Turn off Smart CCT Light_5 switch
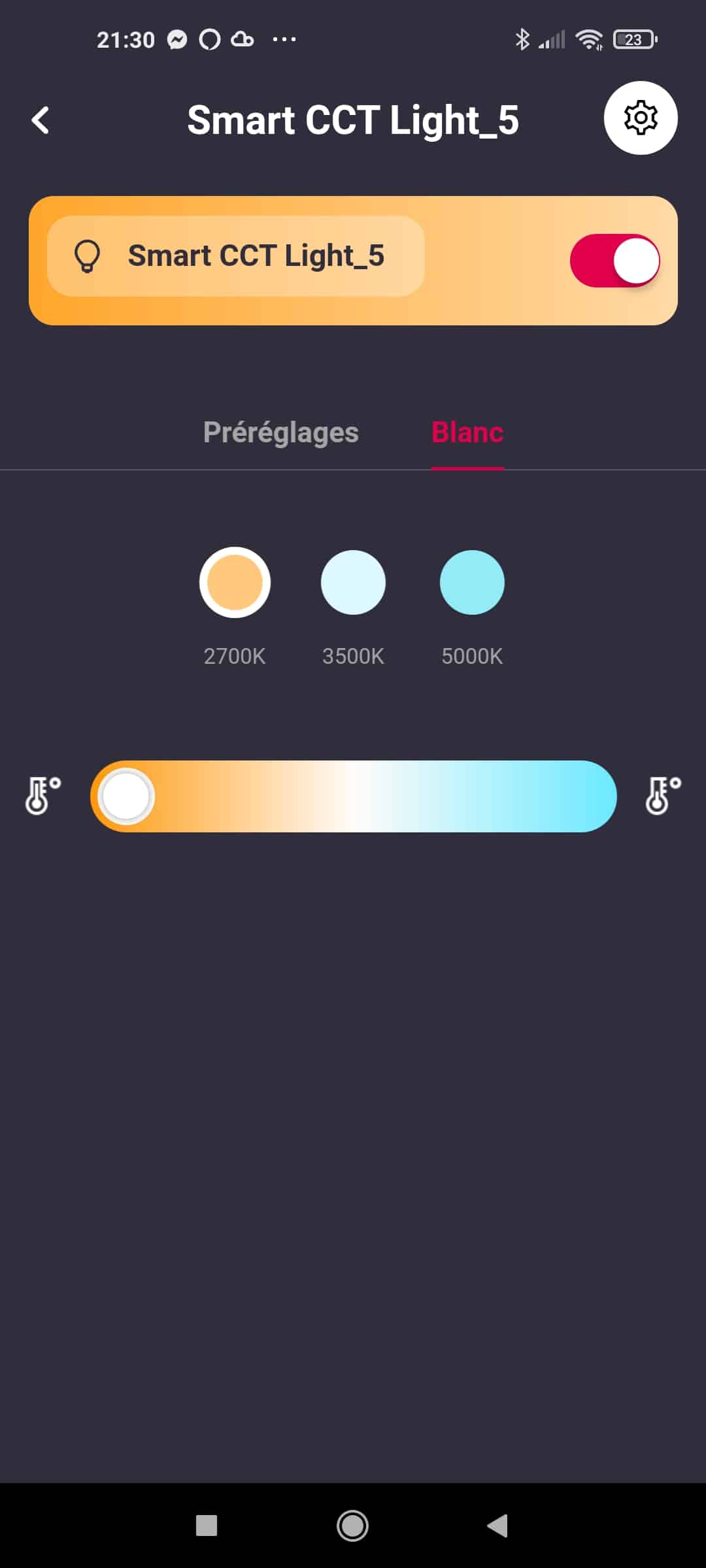Screen dimensions: 706x1568 click(614, 261)
